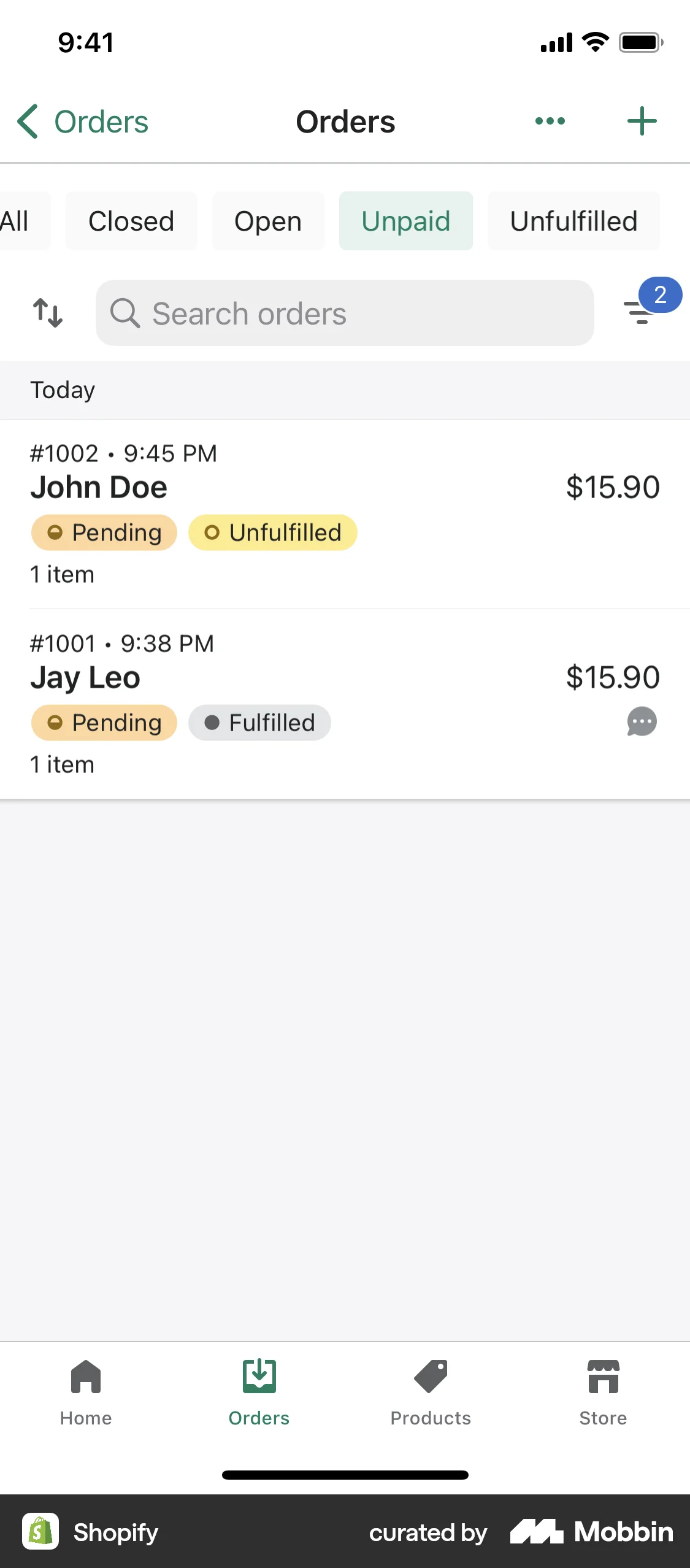Open the filter icon showing badge 2

(x=640, y=314)
